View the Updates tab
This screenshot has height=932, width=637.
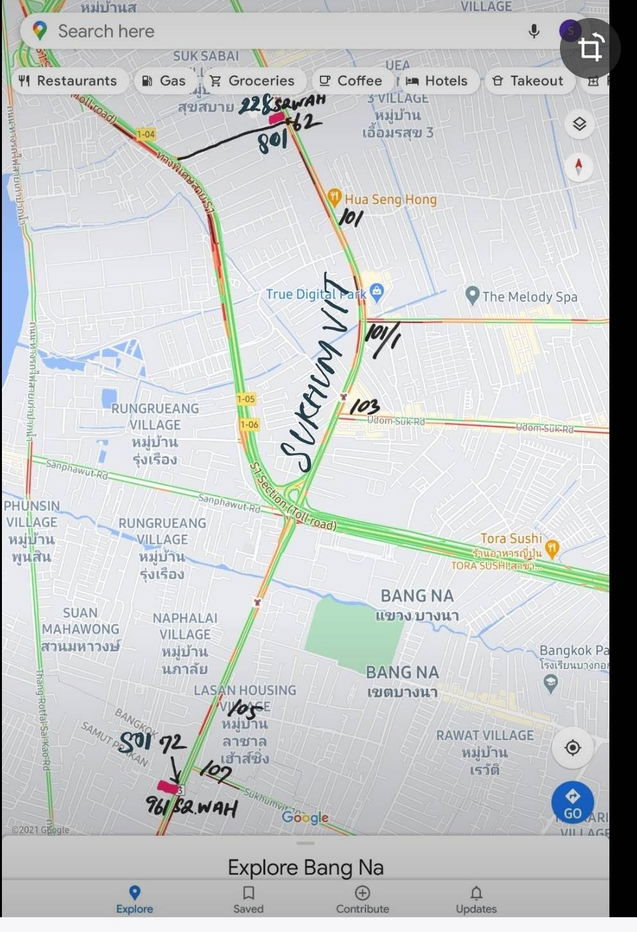tap(476, 899)
